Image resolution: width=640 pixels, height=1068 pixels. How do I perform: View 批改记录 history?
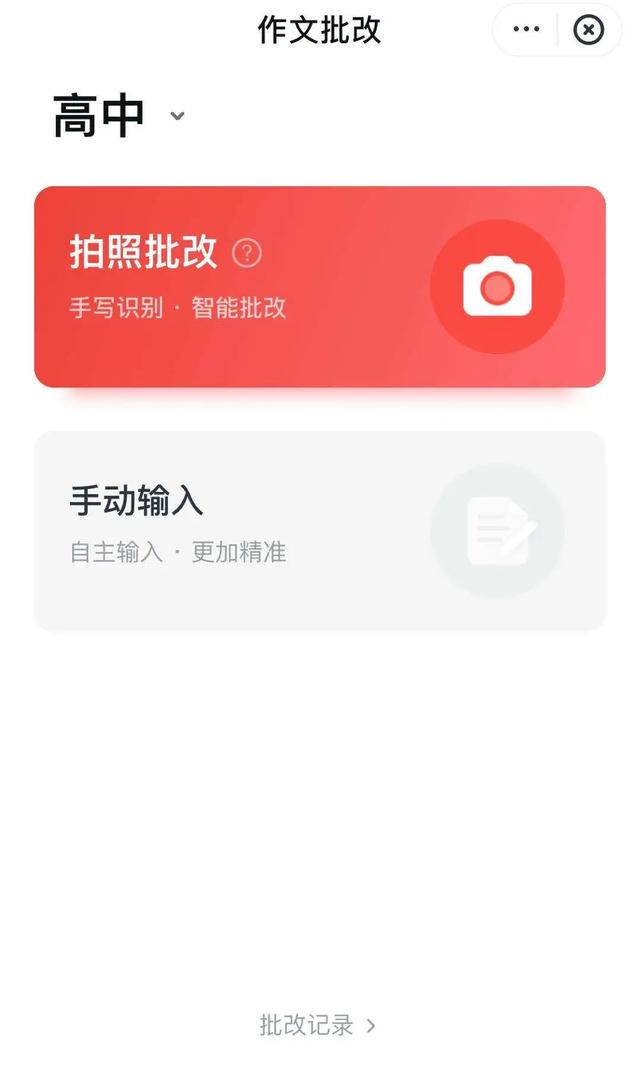pos(317,1025)
